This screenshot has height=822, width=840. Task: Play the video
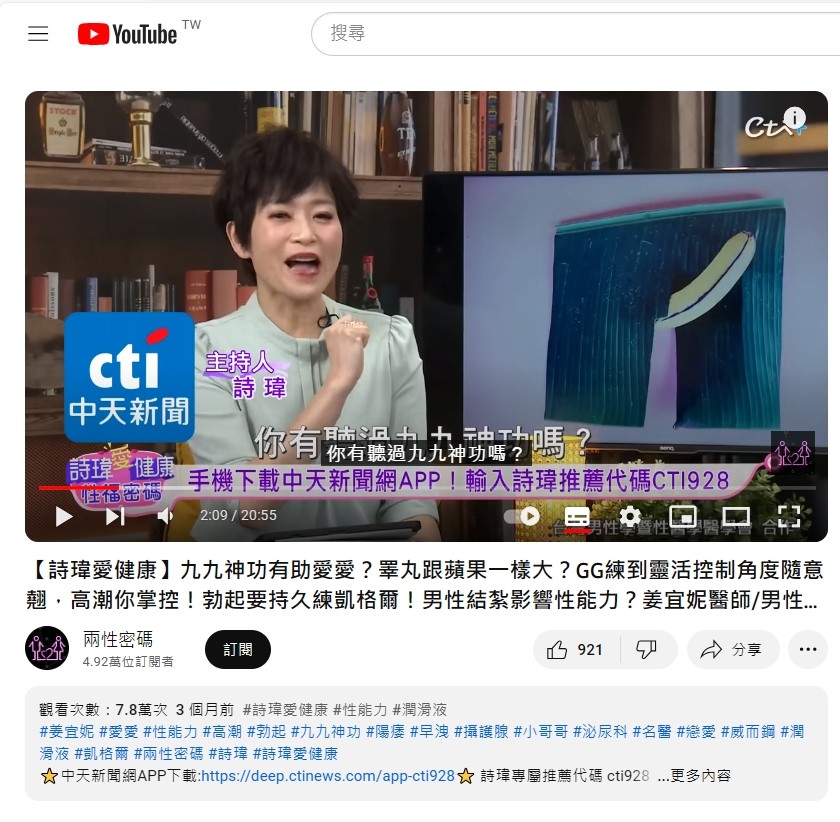click(x=64, y=516)
